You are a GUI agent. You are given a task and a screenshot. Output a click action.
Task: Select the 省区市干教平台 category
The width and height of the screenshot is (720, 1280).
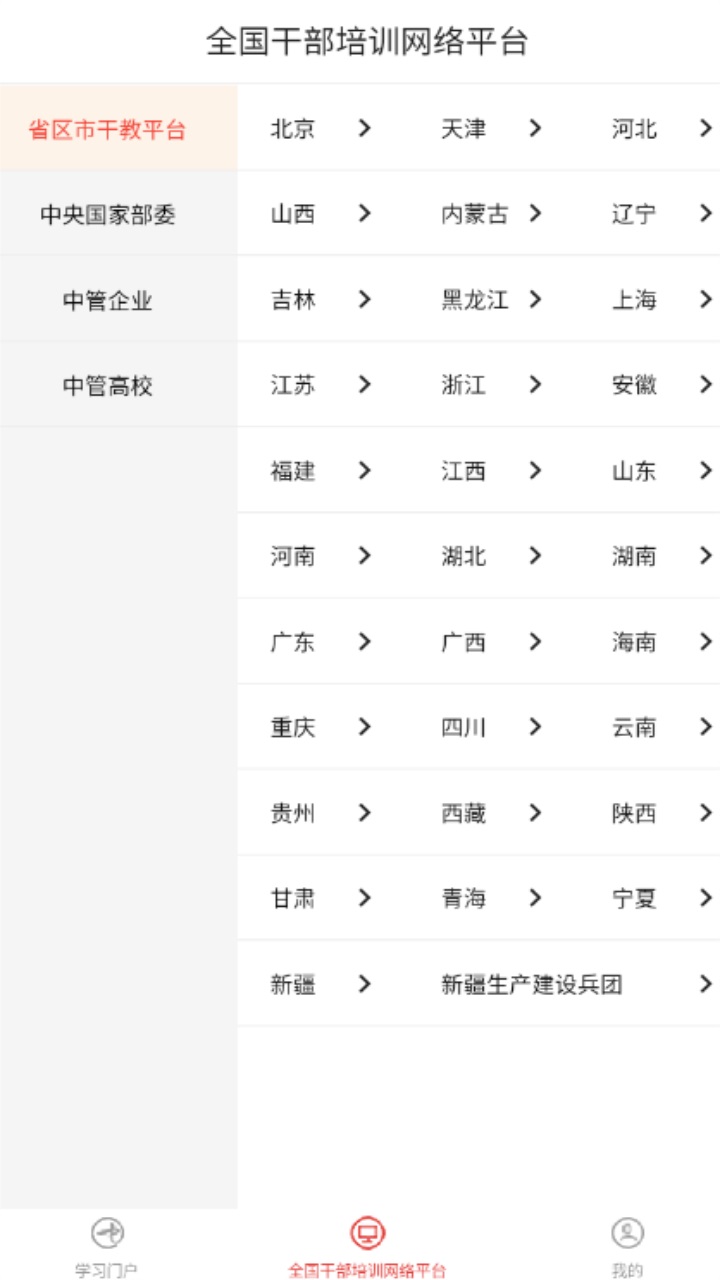[118, 129]
